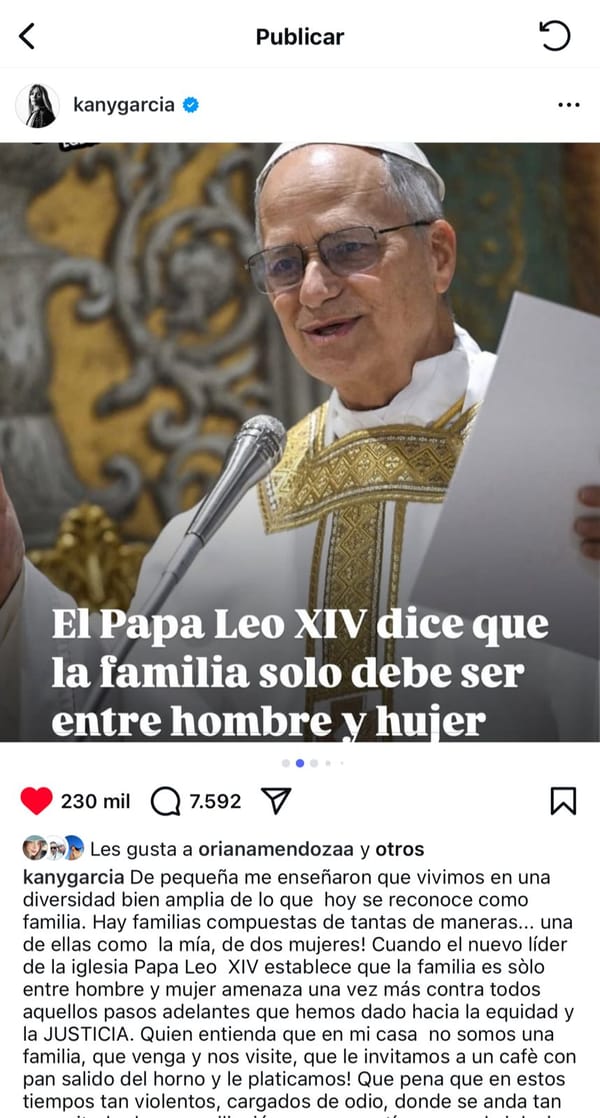
Task: Share the post with the paper plane
Action: [276, 801]
